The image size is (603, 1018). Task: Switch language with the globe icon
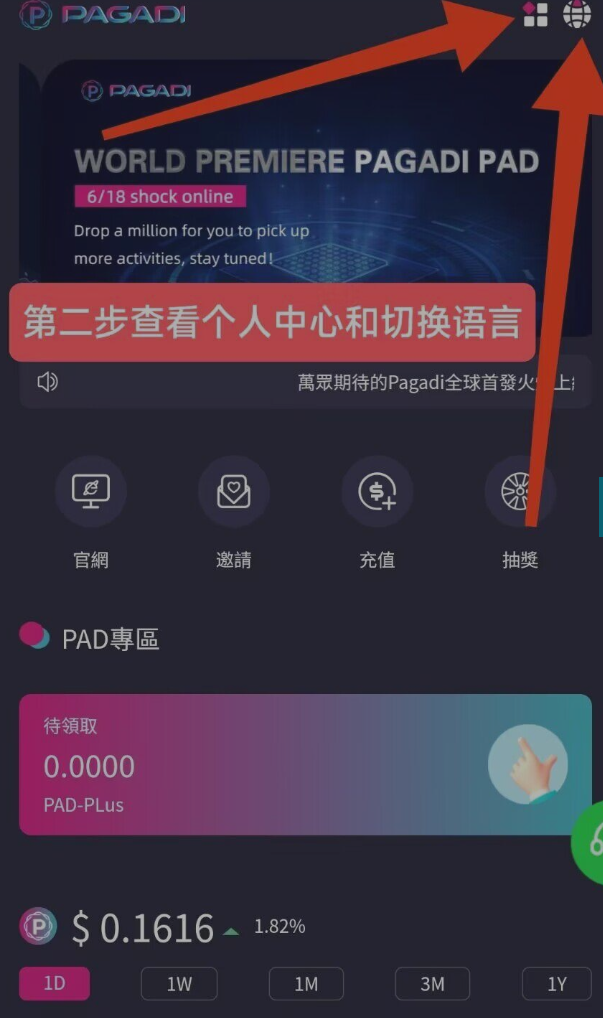click(x=578, y=14)
